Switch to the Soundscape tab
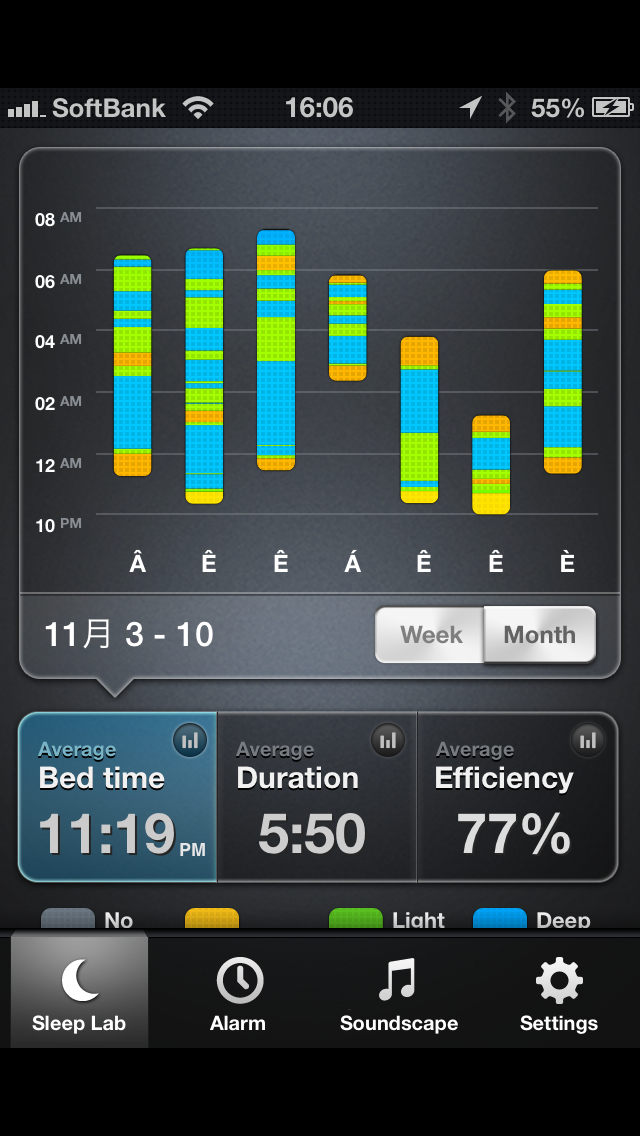 (x=398, y=993)
